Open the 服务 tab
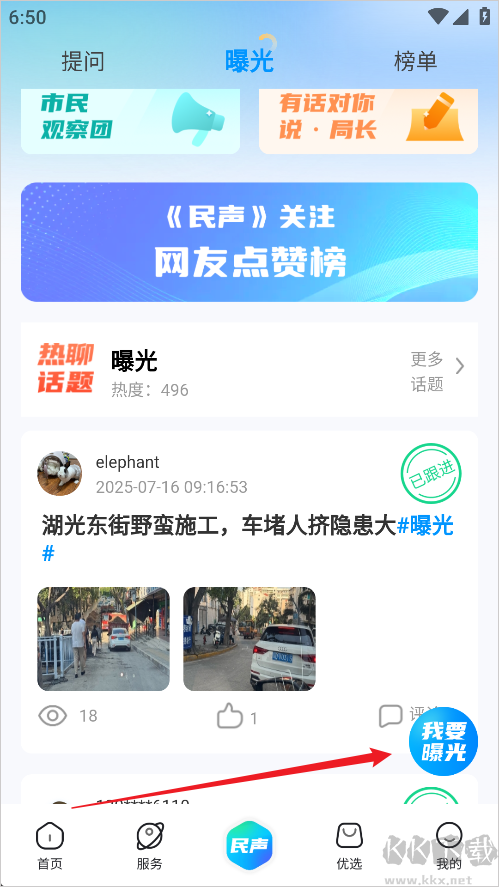This screenshot has height=887, width=499. pos(150,846)
